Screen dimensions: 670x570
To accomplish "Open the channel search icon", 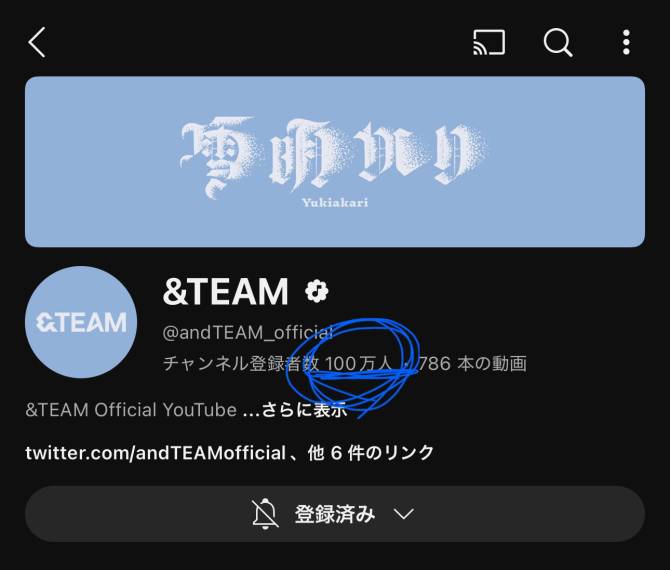I will tap(557, 42).
